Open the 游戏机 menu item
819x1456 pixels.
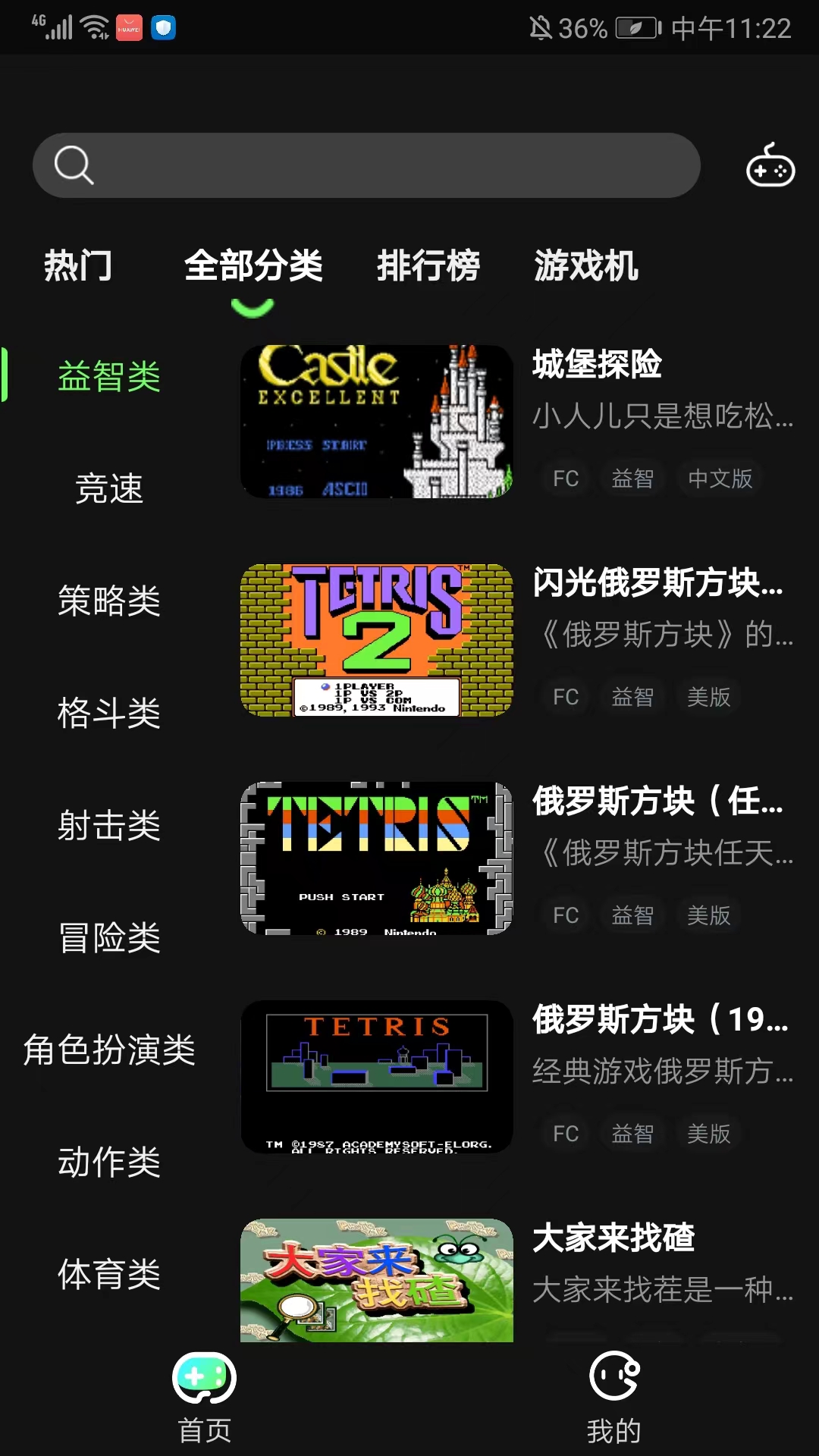pyautogui.click(x=588, y=266)
